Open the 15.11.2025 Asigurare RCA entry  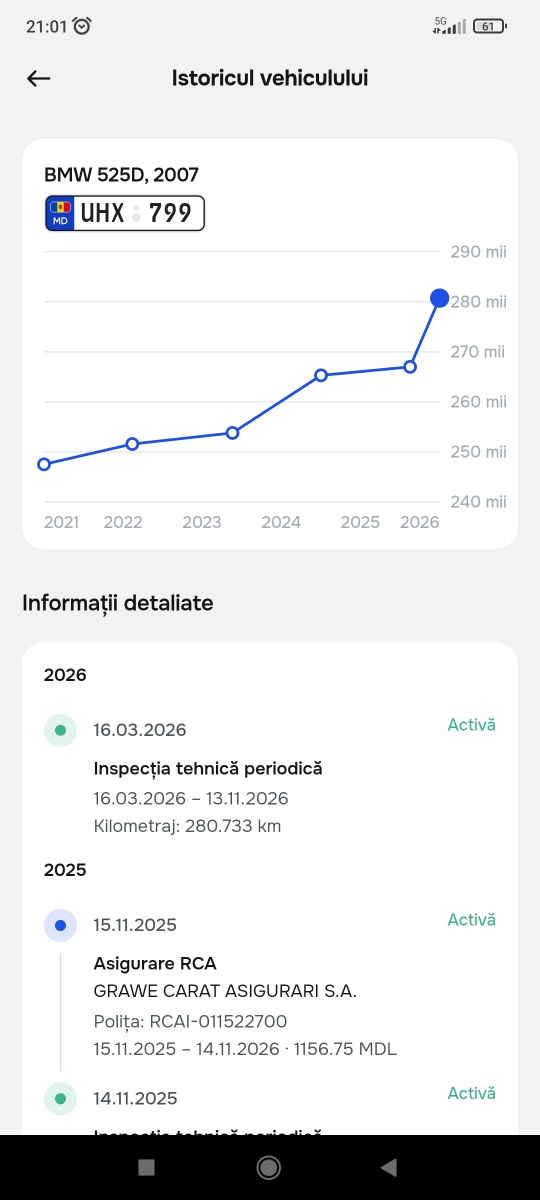pos(270,983)
